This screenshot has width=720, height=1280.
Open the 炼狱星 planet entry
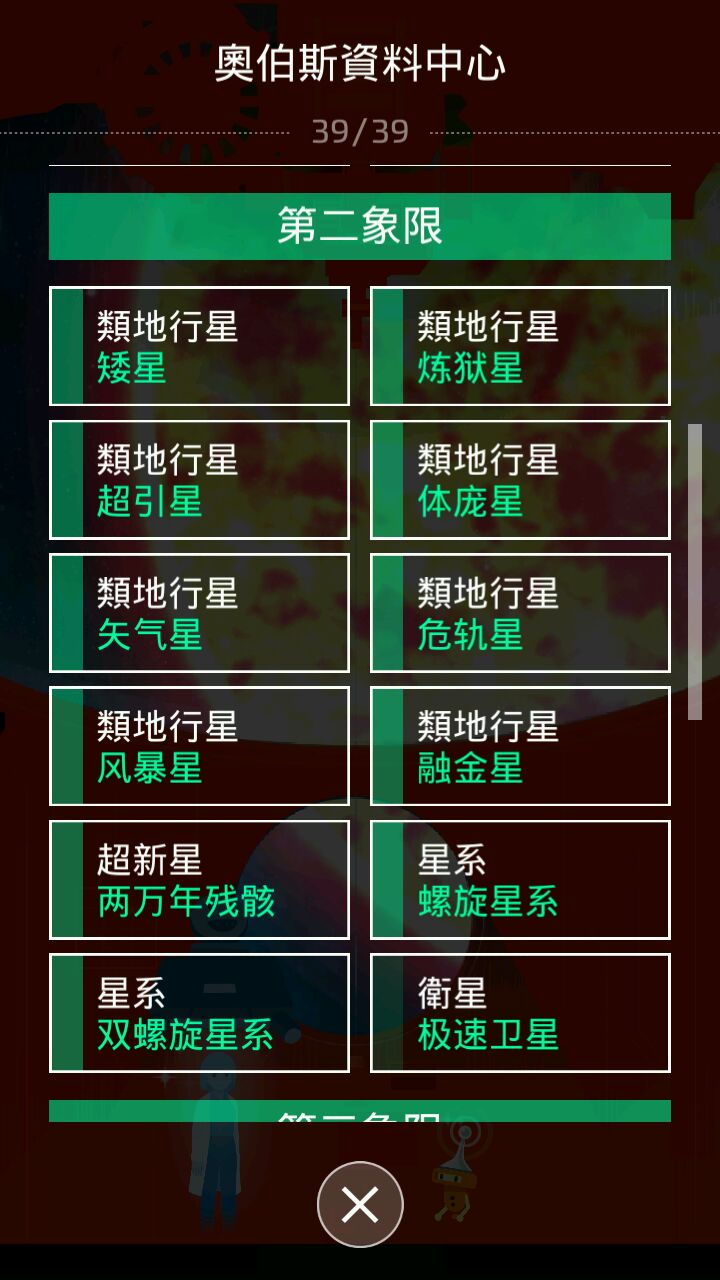pyautogui.click(x=520, y=346)
